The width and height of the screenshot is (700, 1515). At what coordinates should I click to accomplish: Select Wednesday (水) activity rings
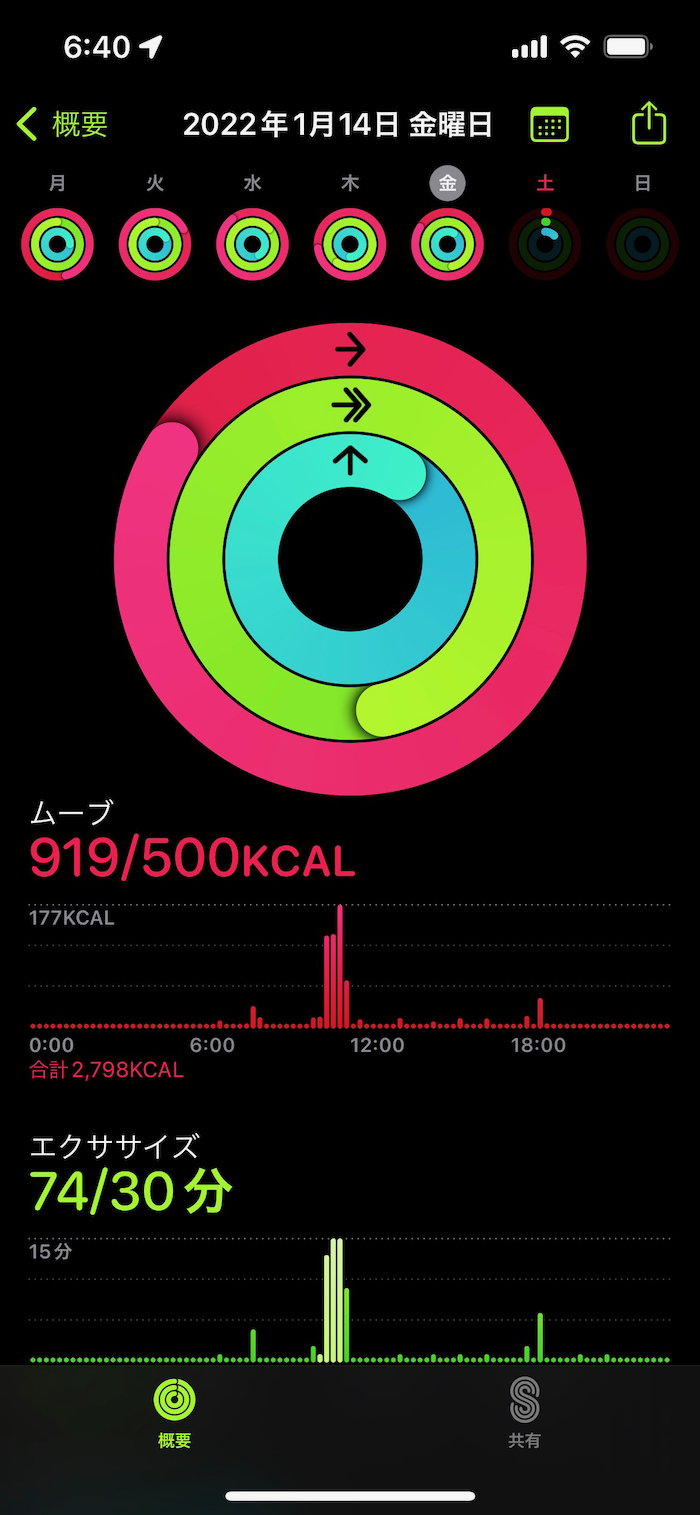point(253,244)
